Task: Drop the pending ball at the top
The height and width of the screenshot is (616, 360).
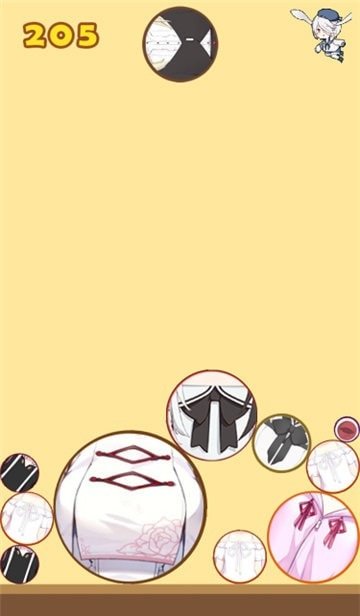Action: point(180,44)
